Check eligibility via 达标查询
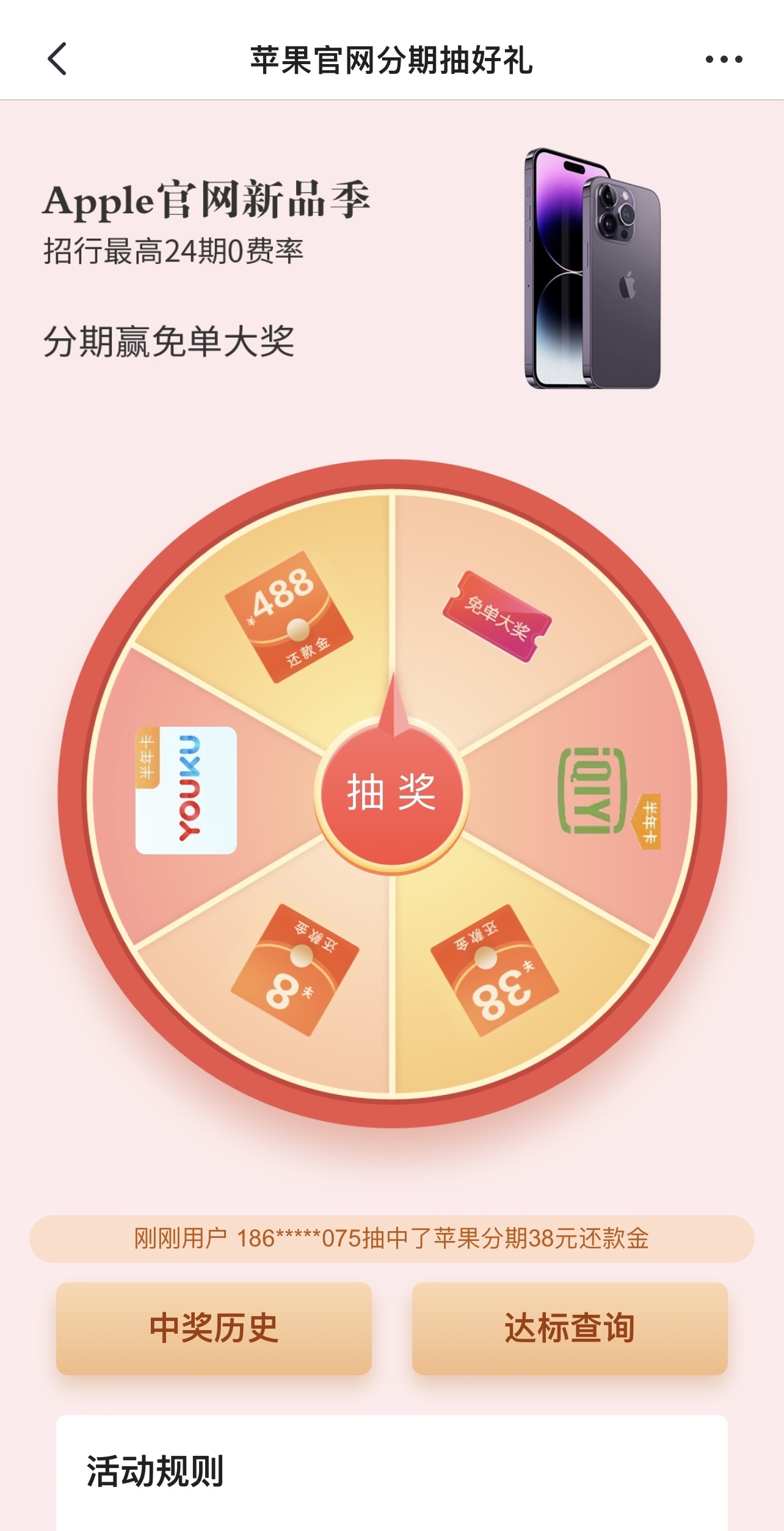 click(569, 1329)
